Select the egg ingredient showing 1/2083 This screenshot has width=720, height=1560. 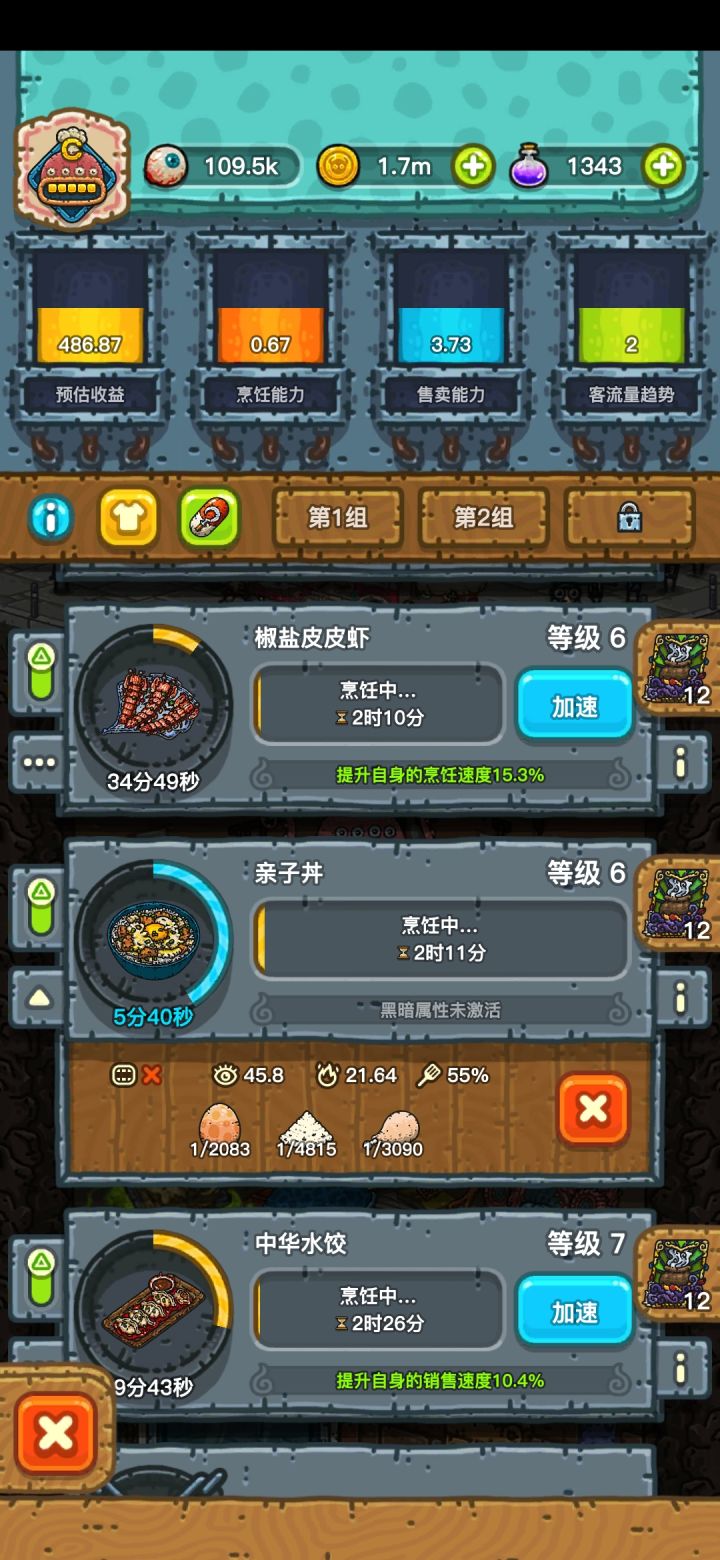coord(220,1120)
